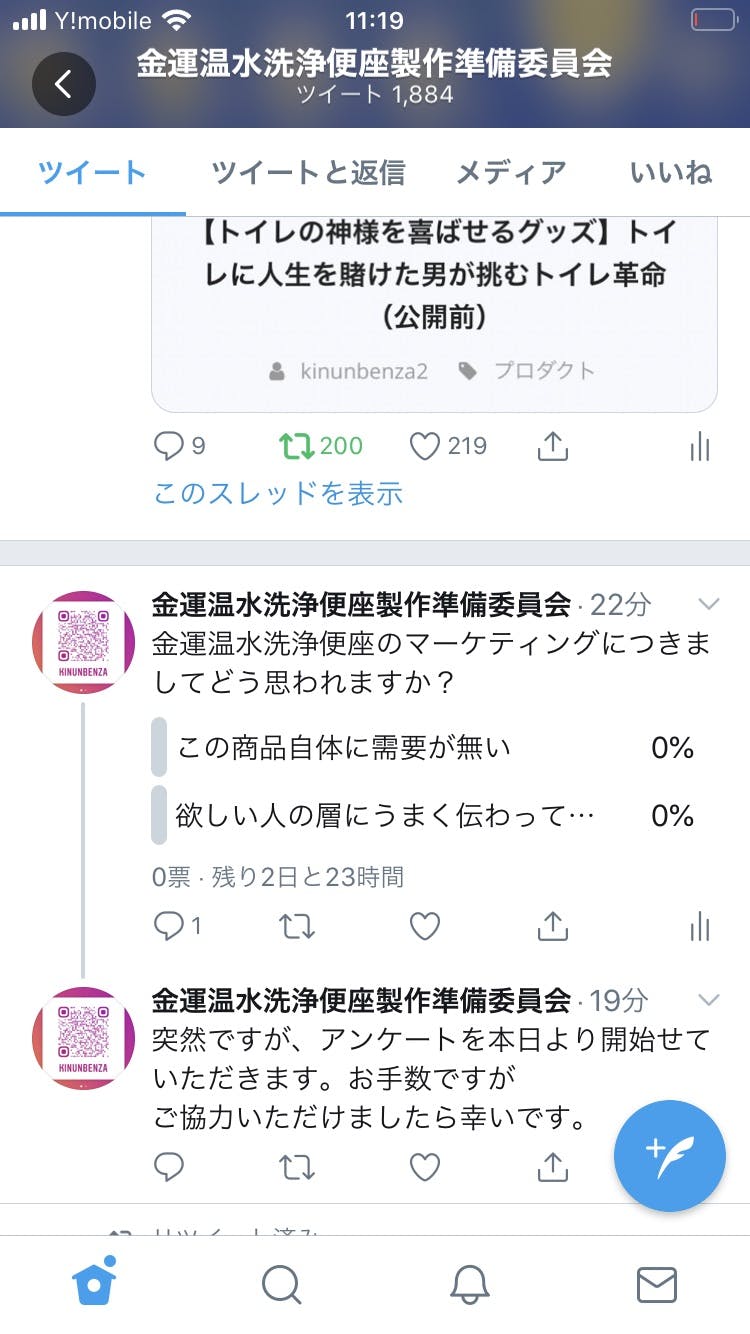Image resolution: width=750 pixels, height=1334 pixels.
Task: Retweet the 突然ですが announcement tweet
Action: coord(297,1166)
